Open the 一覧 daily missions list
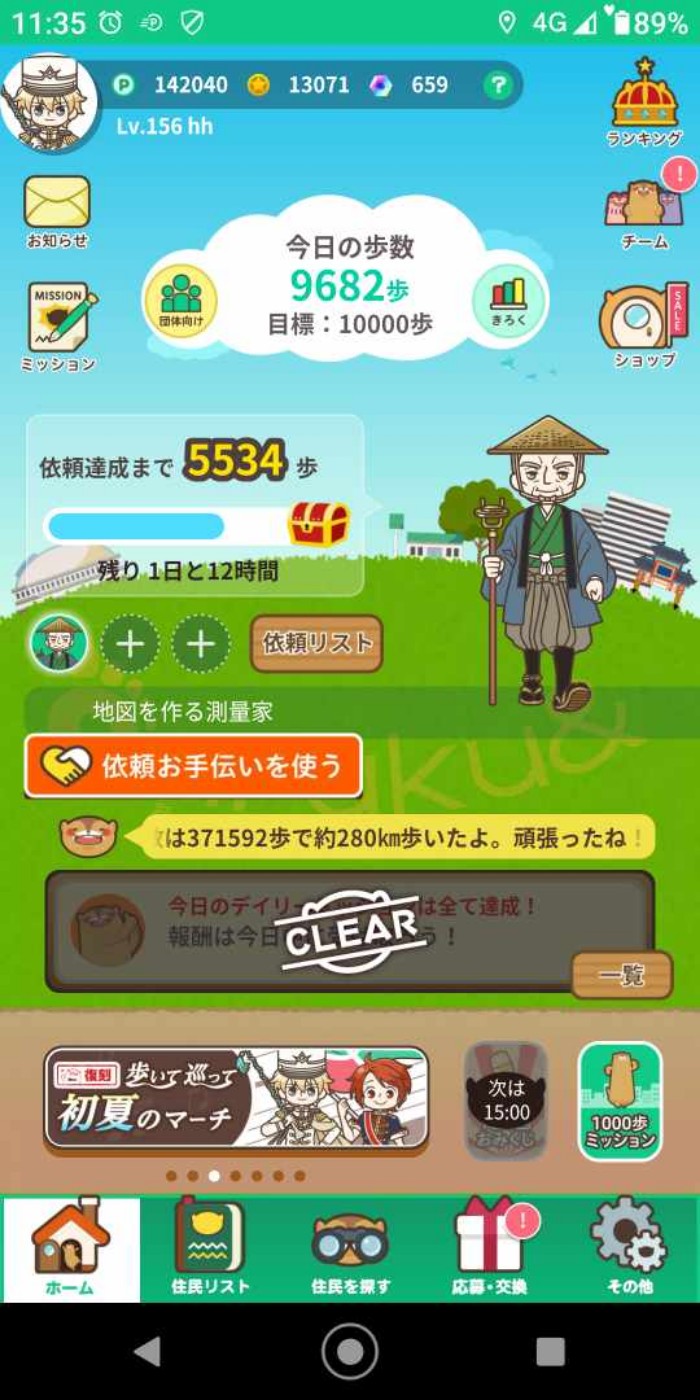The height and width of the screenshot is (1400, 700). point(621,975)
